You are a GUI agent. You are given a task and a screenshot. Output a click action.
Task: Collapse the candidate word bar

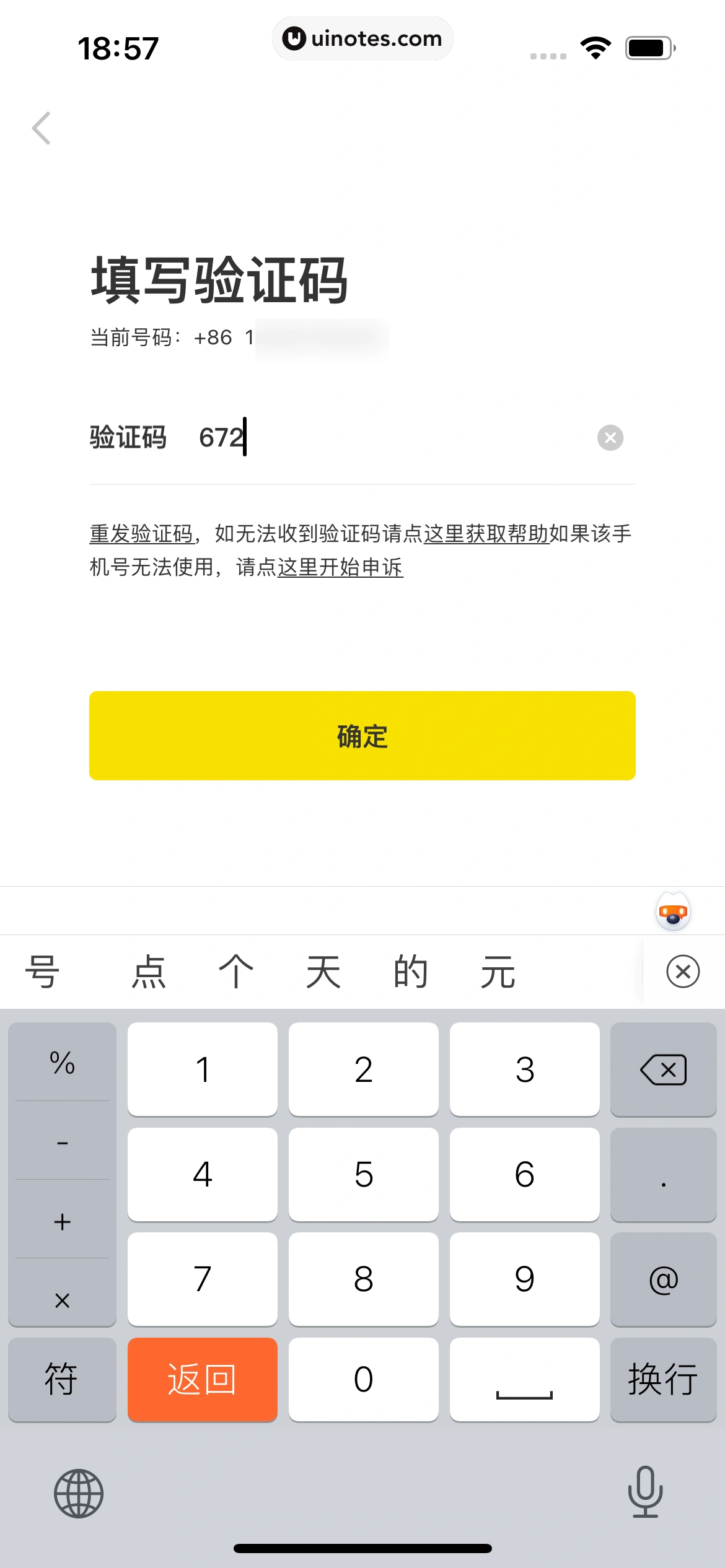(x=682, y=971)
